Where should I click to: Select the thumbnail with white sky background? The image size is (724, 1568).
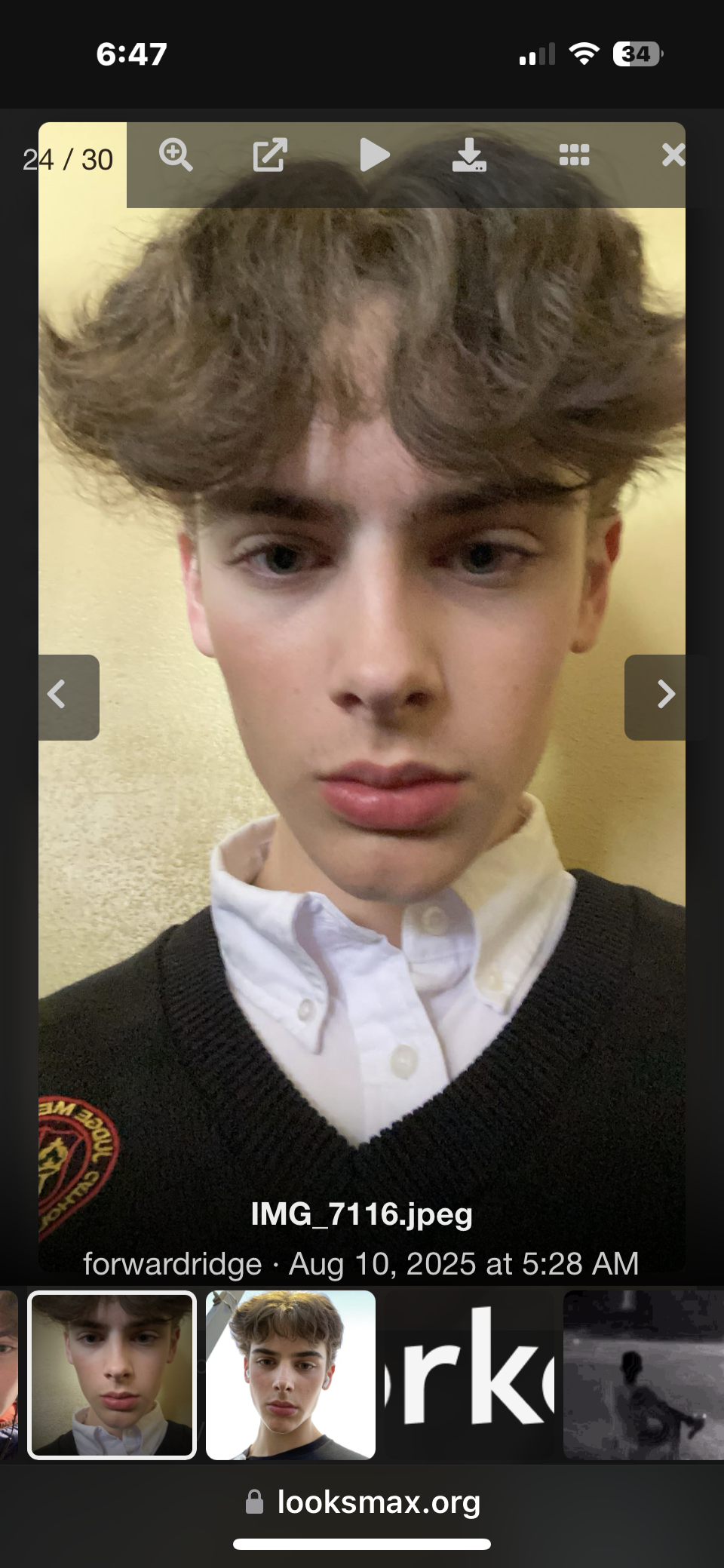290,1375
